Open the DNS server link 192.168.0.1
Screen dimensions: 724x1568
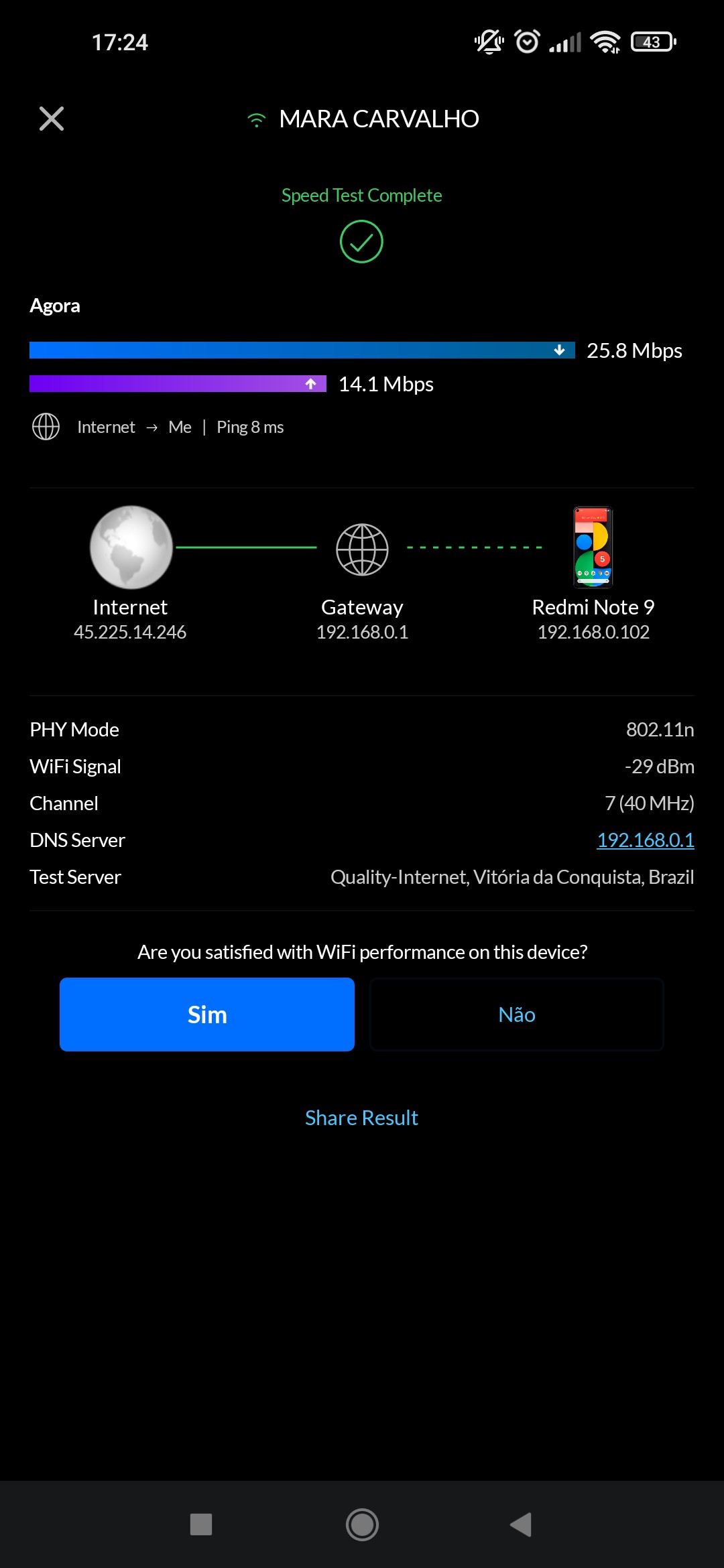pyautogui.click(x=645, y=840)
